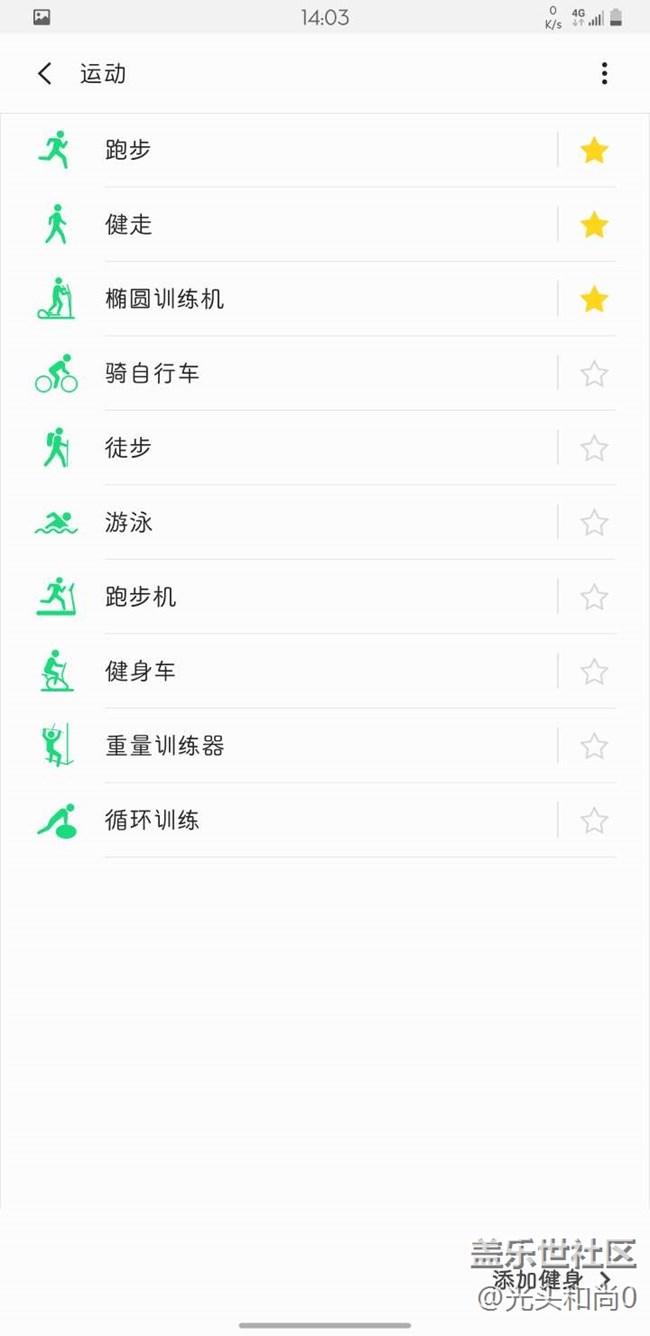Star the 健身车 exercise
The width and height of the screenshot is (650, 1336).
click(594, 671)
